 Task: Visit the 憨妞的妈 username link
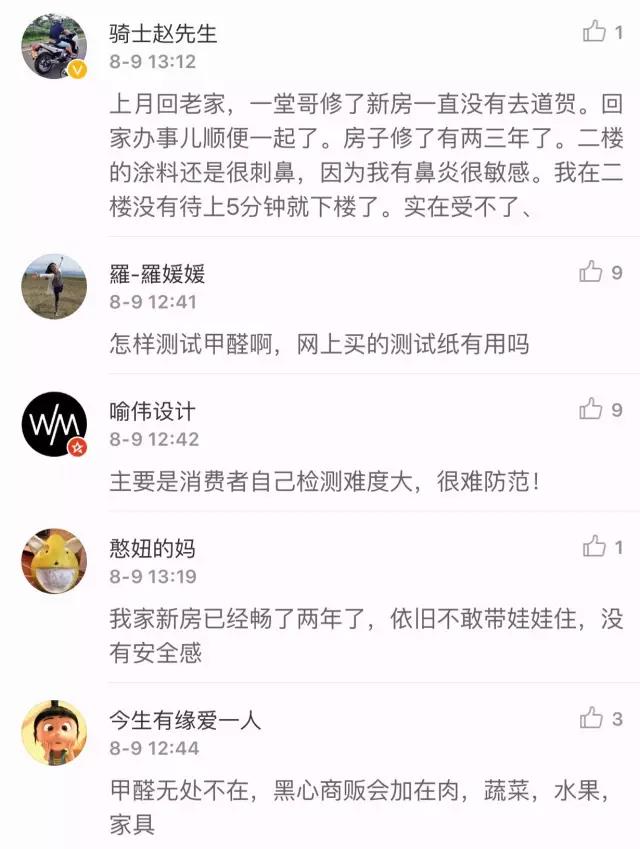[152, 548]
